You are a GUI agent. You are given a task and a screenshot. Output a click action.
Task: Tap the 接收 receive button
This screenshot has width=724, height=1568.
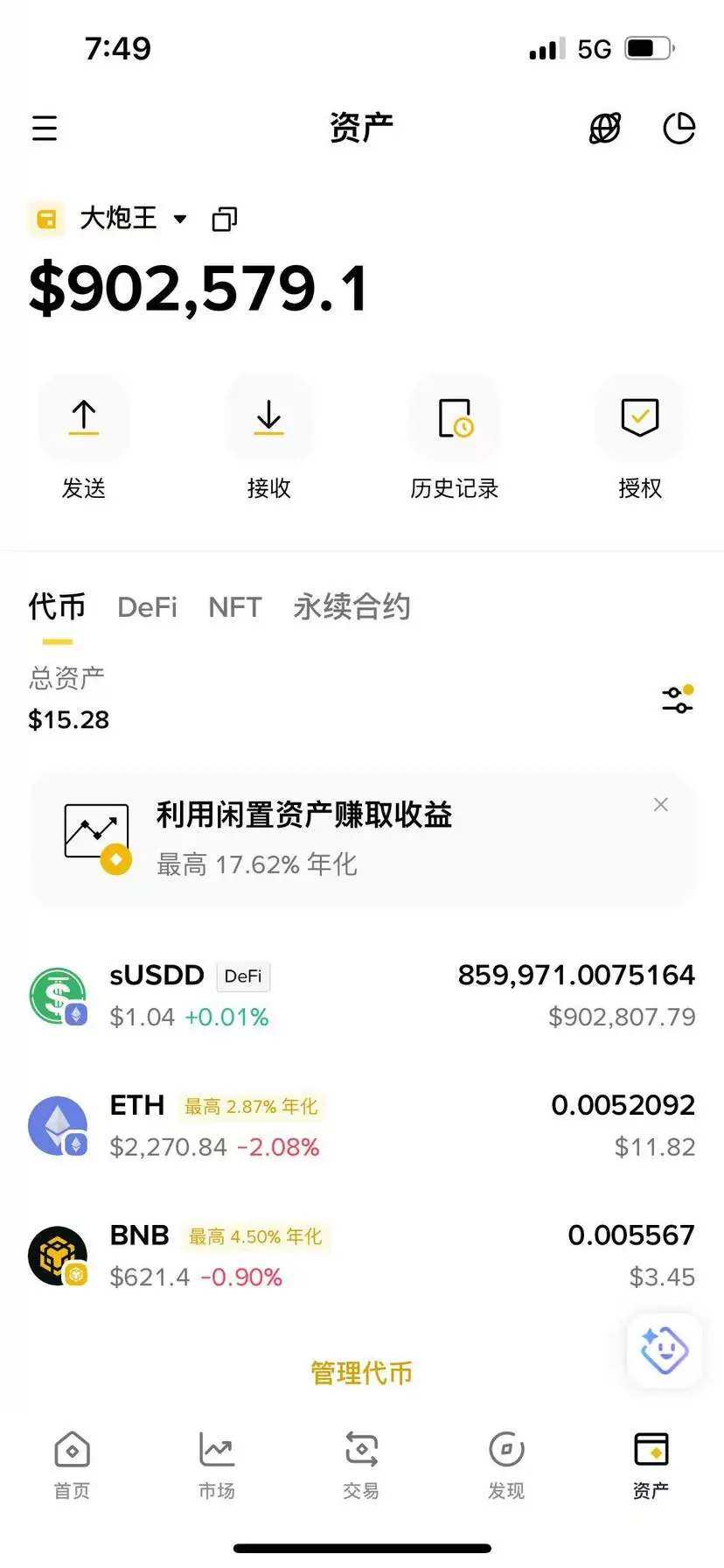pos(268,418)
